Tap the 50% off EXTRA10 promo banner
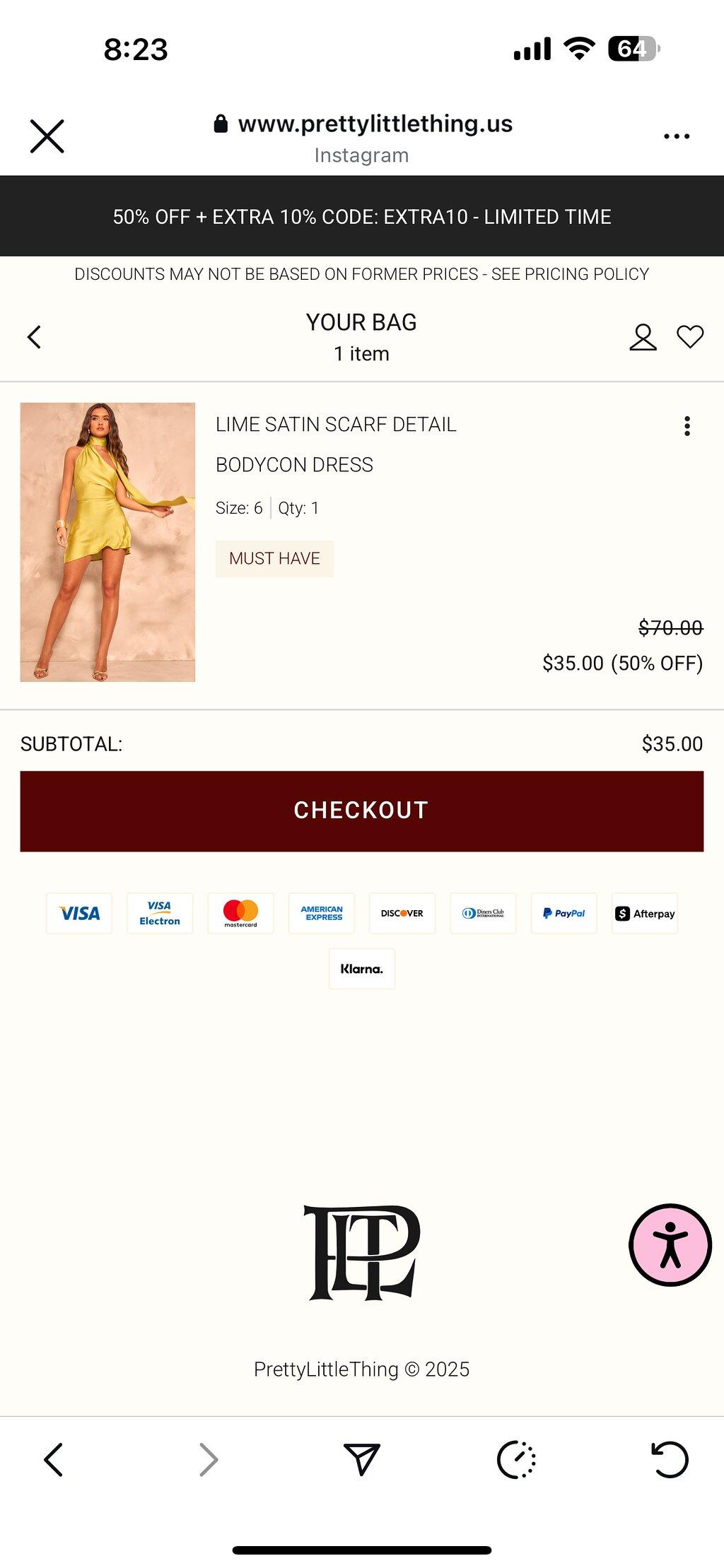The image size is (724, 1568). pos(362,216)
